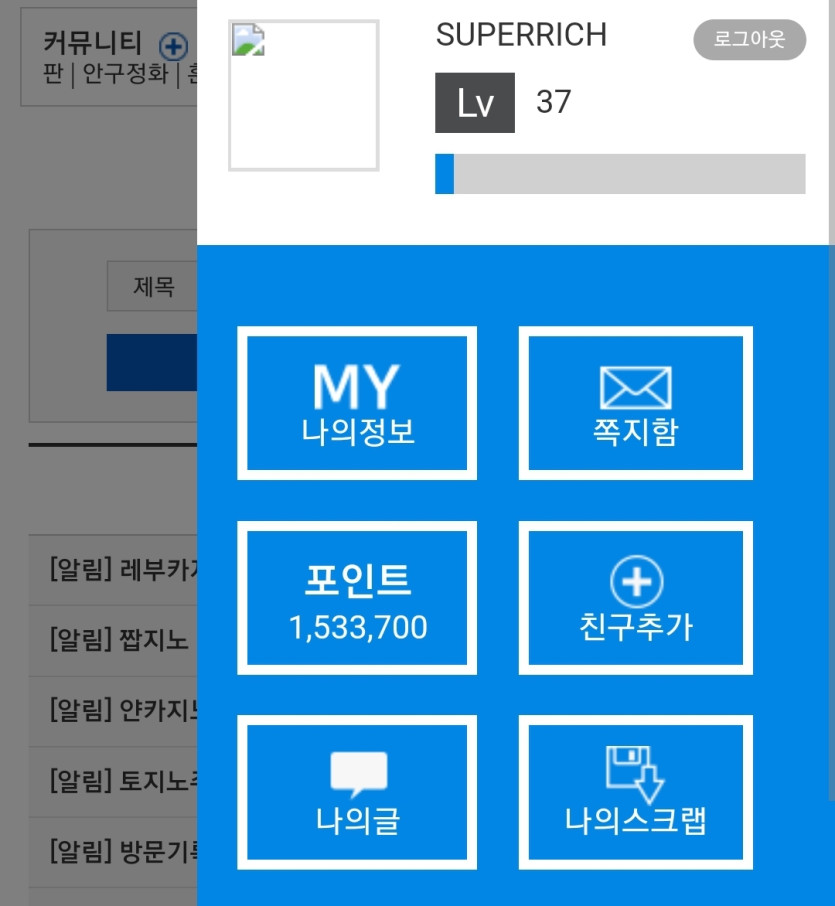This screenshot has height=906, width=835.
Task: Open MY 나의정보 profile info
Action: pyautogui.click(x=357, y=403)
